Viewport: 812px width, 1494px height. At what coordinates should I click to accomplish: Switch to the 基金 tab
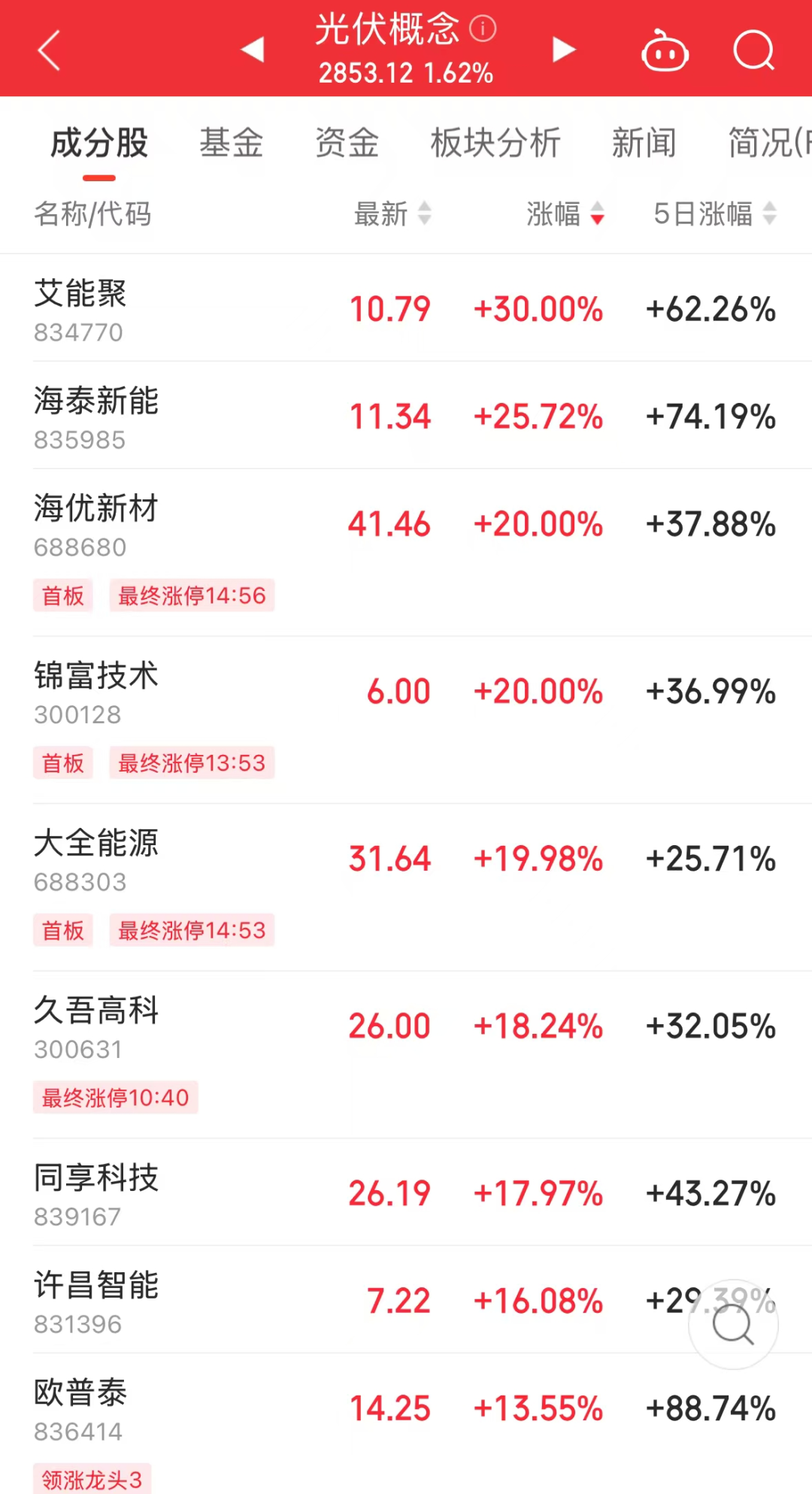(232, 143)
